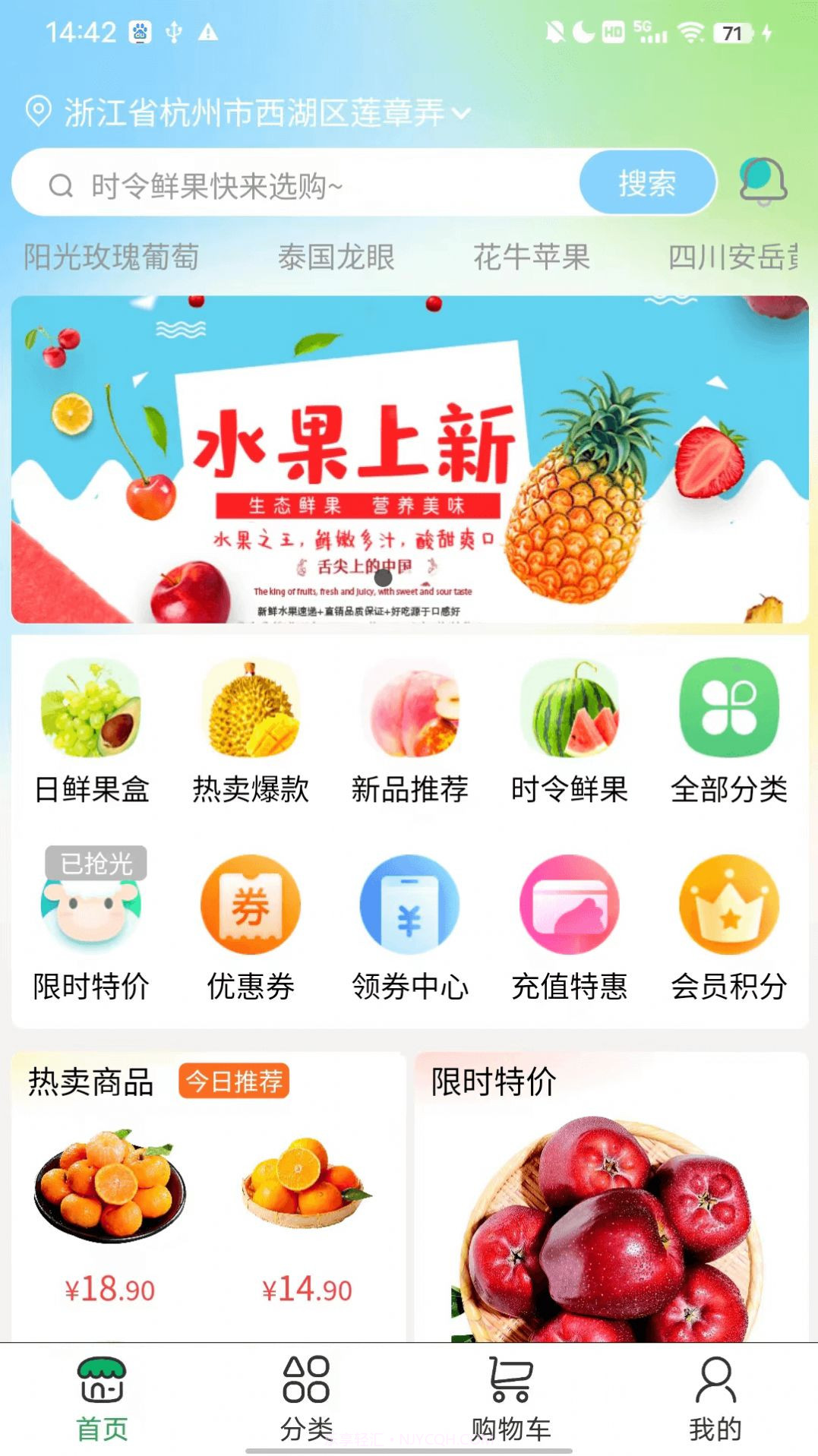The image size is (818, 1456).
Task: Select the 充值特惠 pink icon
Action: pos(570,905)
